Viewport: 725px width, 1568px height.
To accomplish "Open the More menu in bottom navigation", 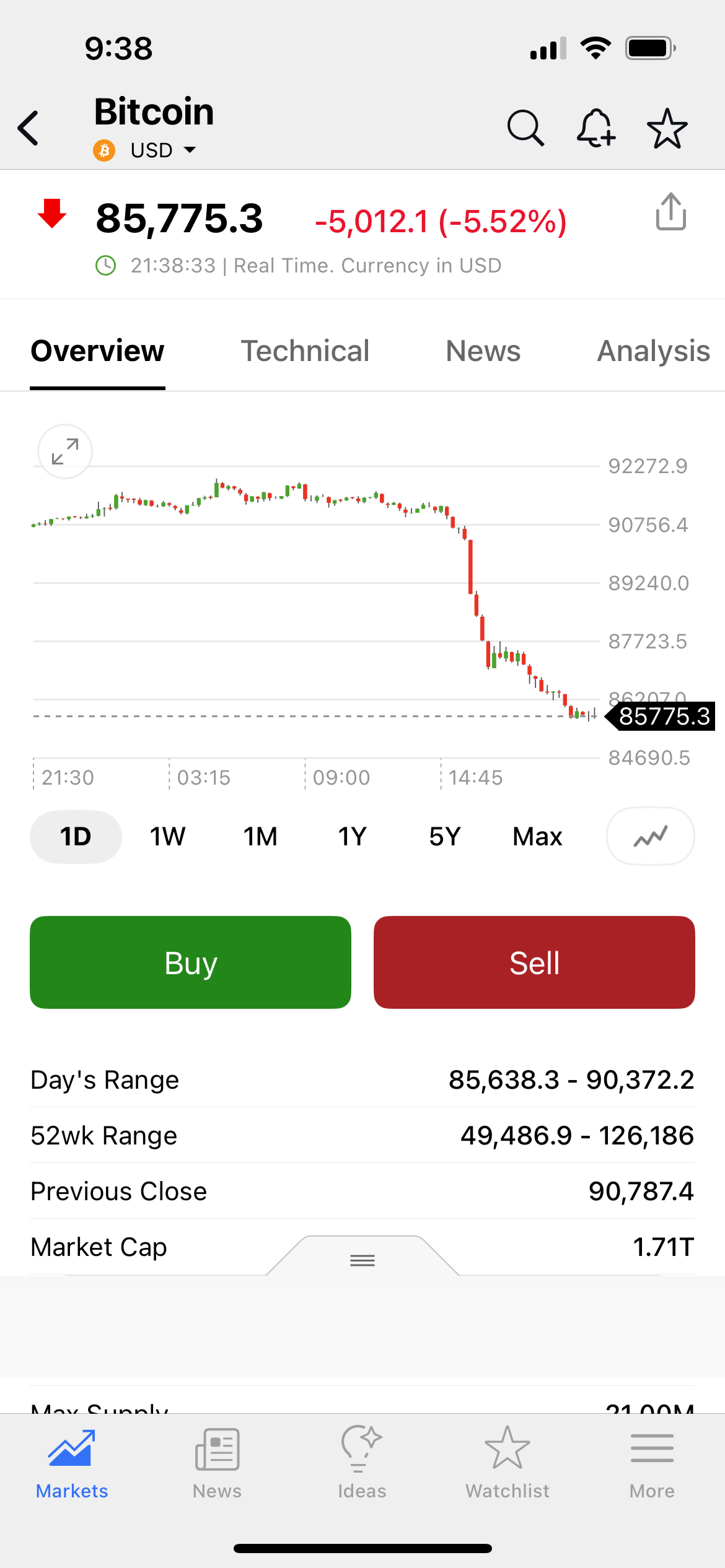I will click(x=652, y=1464).
